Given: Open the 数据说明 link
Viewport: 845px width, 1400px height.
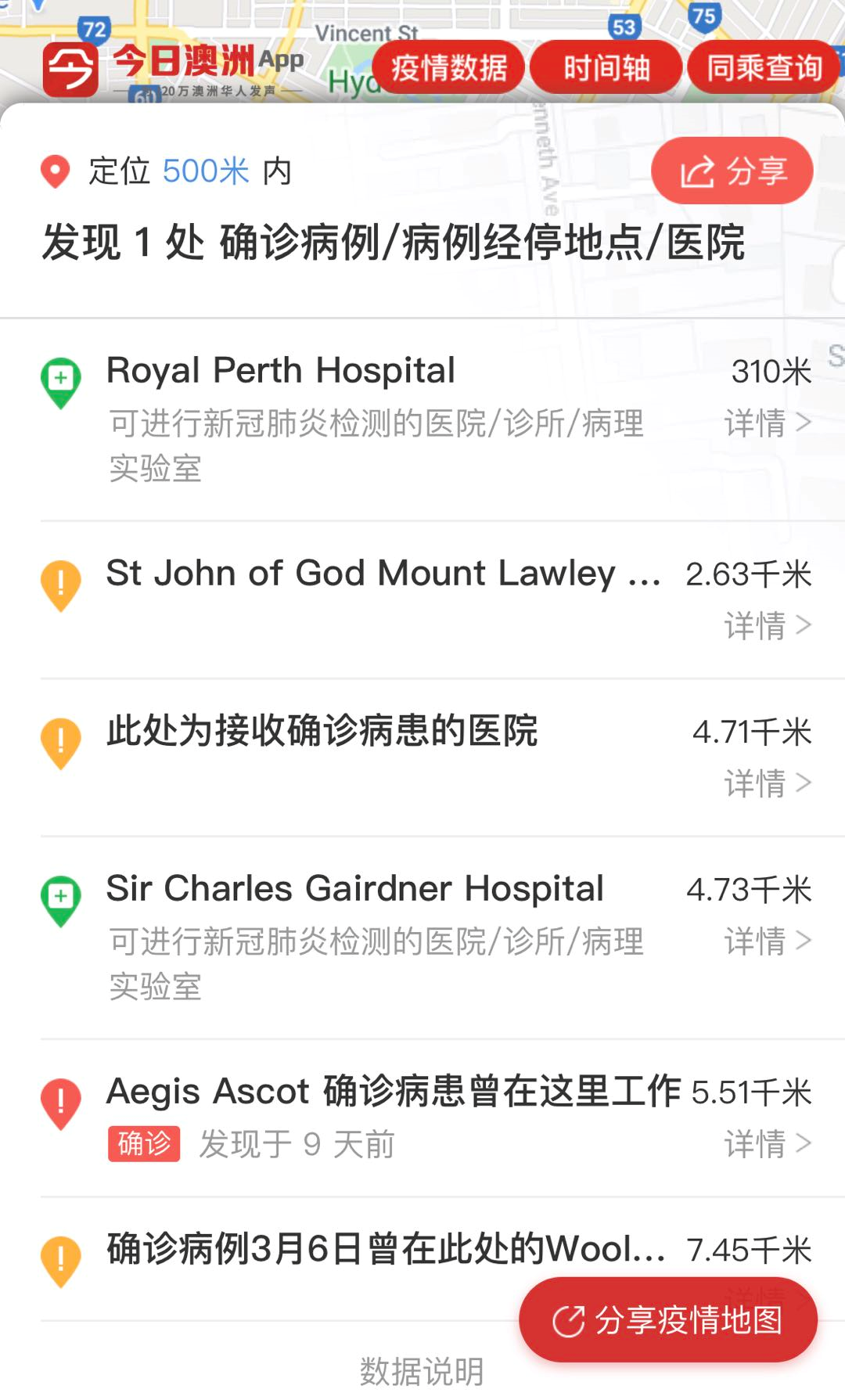Looking at the screenshot, I should click(422, 1371).
